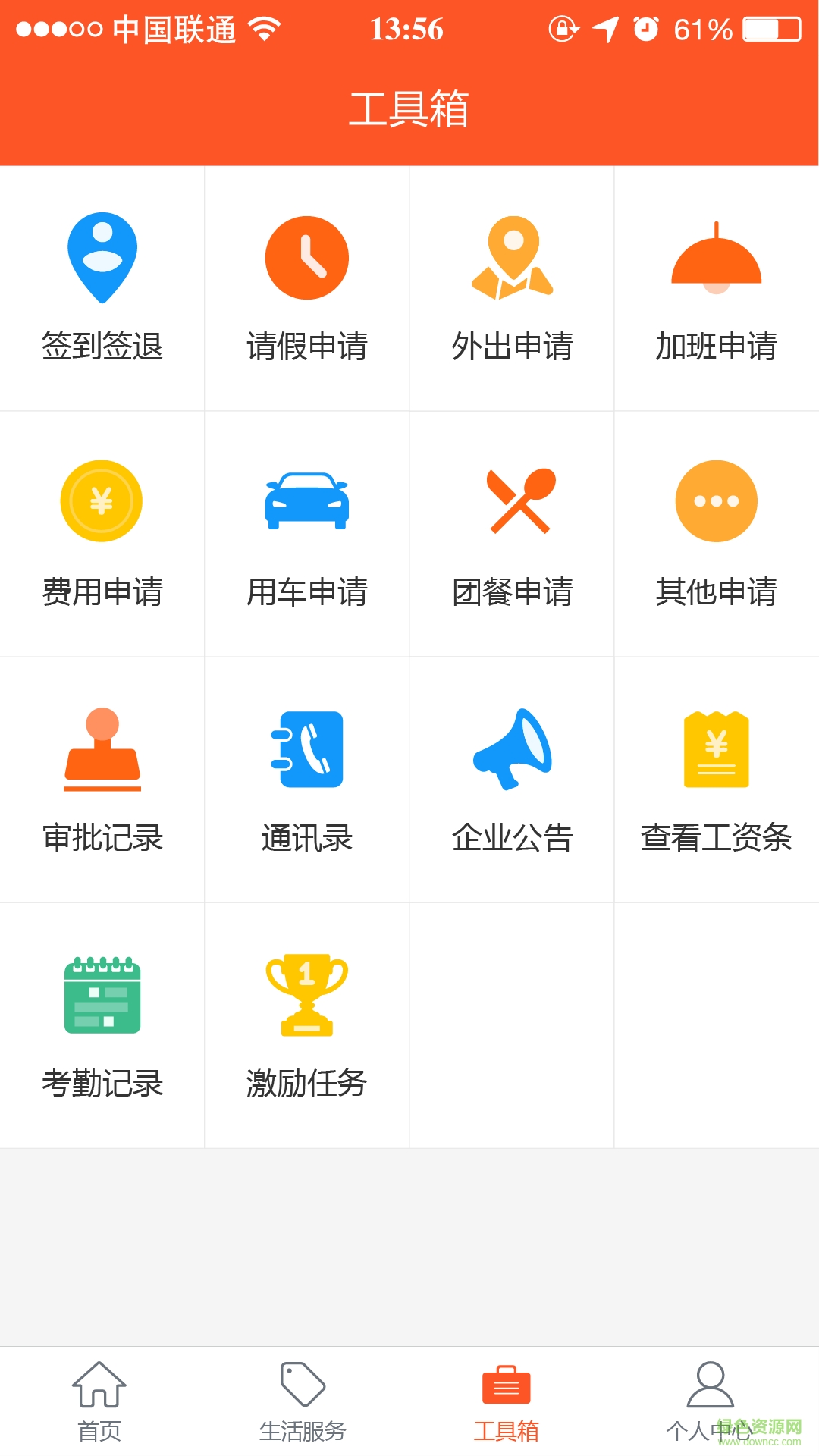819x1456 pixels.
Task: Select the 工具箱 toolbox tab
Action: 507,1403
